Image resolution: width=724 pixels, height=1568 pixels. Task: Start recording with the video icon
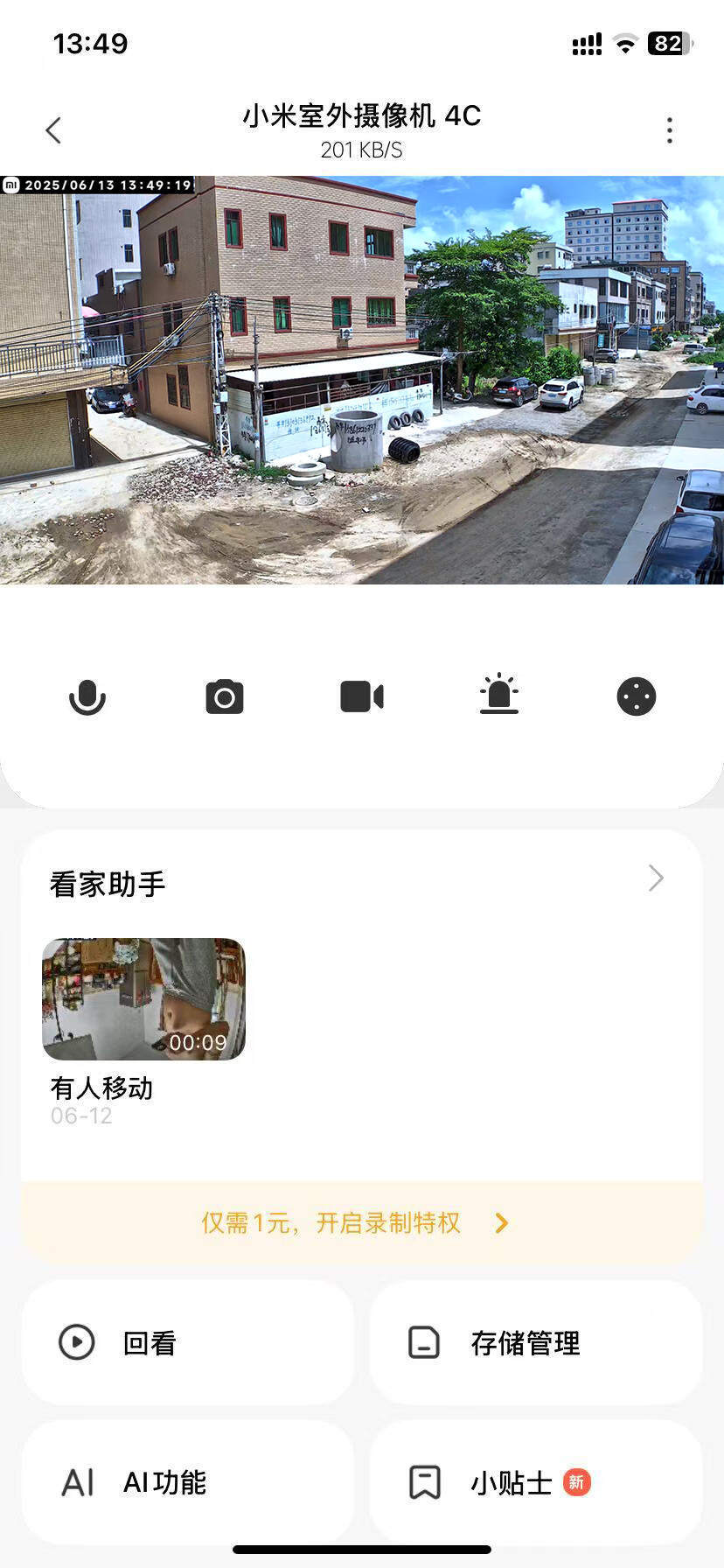click(362, 697)
